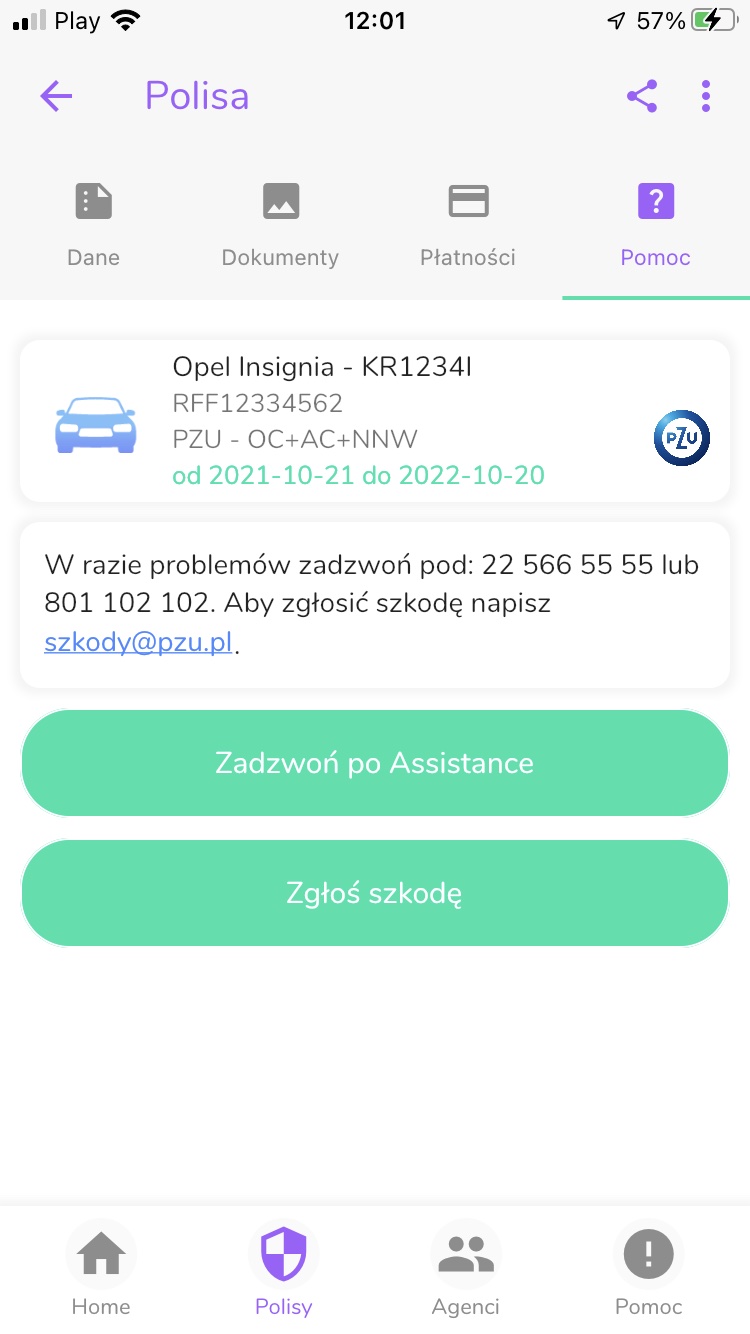Open the three-dot overflow menu
This screenshot has height=1334, width=750.
(706, 96)
